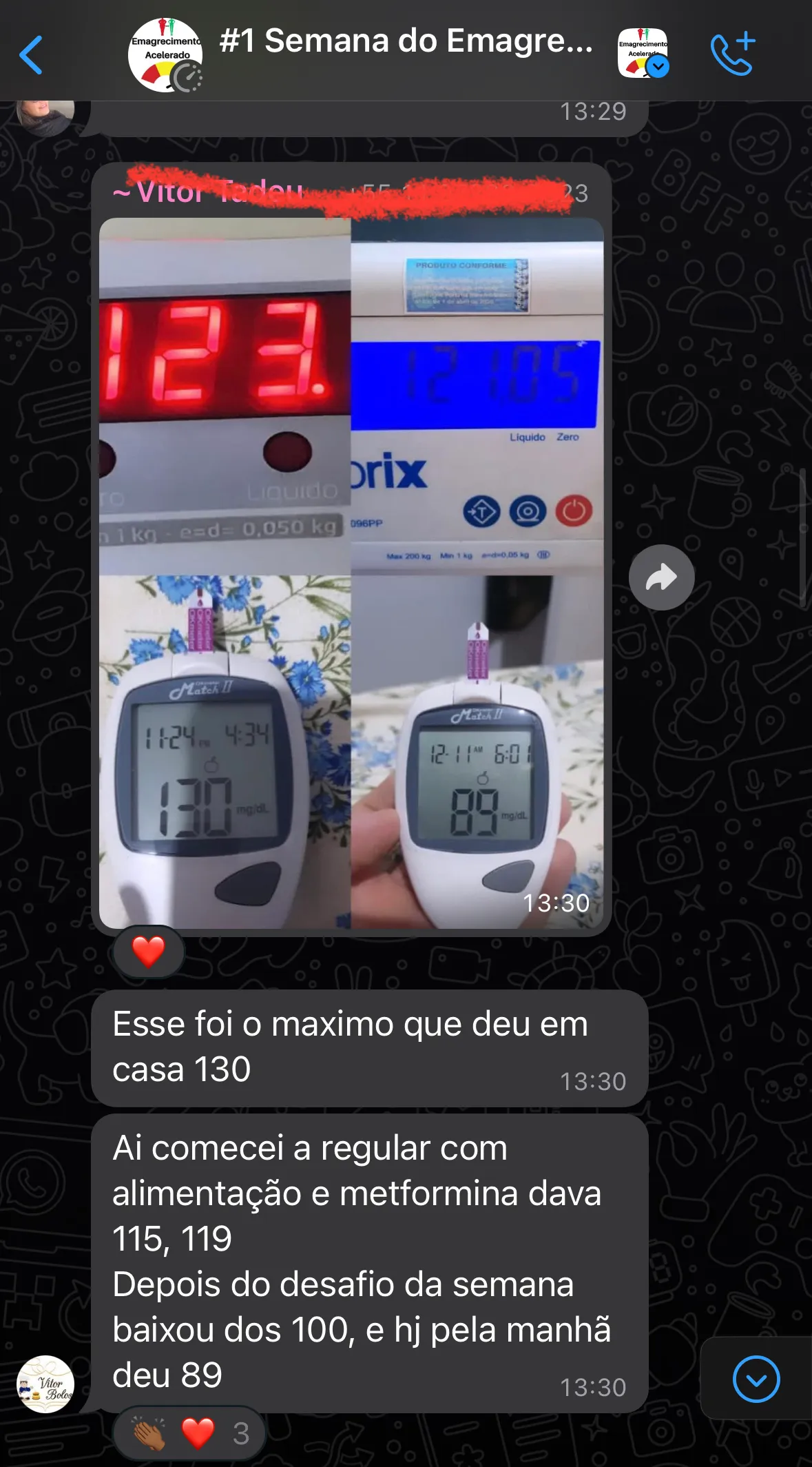Viewport: 812px width, 1467px height.
Task: Forward the photo message
Action: pyautogui.click(x=661, y=577)
